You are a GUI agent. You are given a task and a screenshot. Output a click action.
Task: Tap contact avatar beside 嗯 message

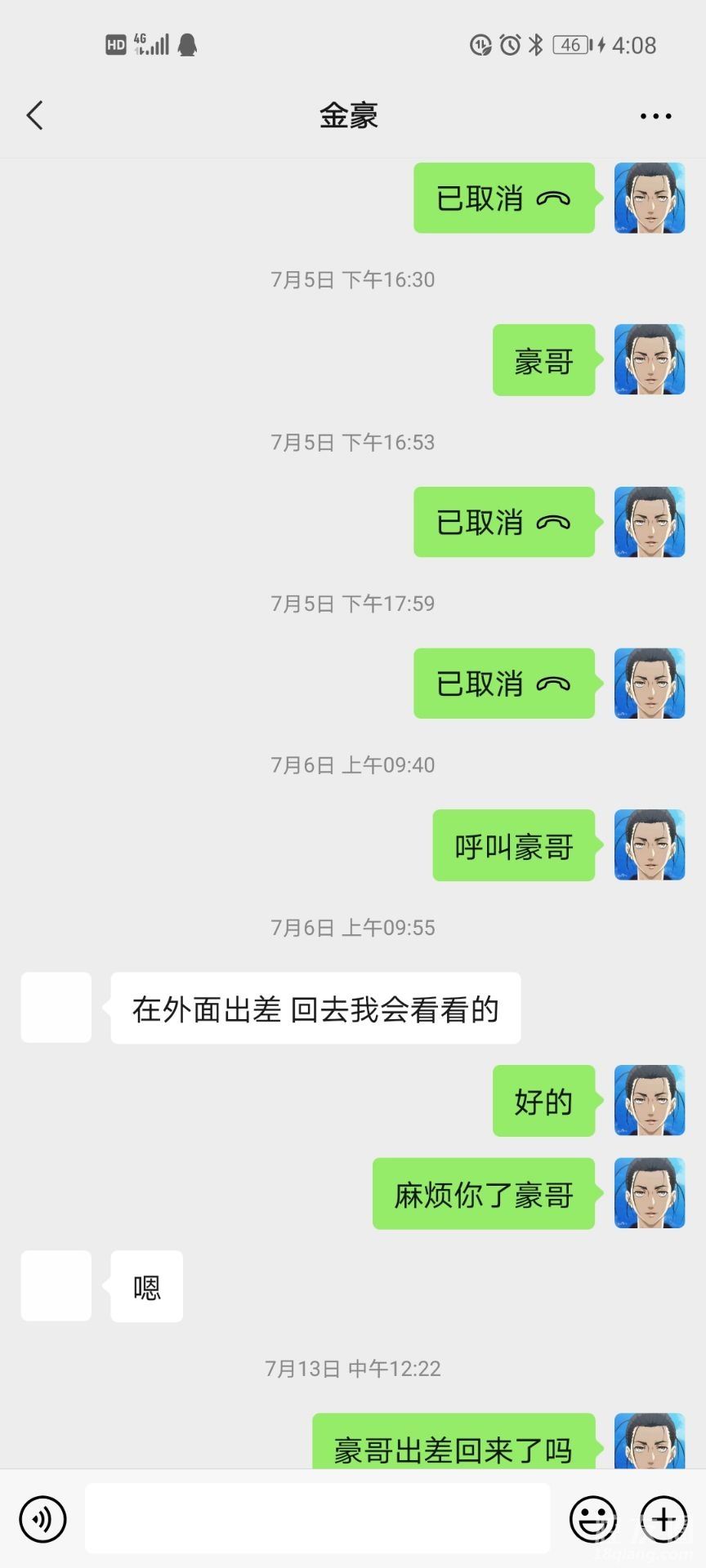(x=56, y=1285)
